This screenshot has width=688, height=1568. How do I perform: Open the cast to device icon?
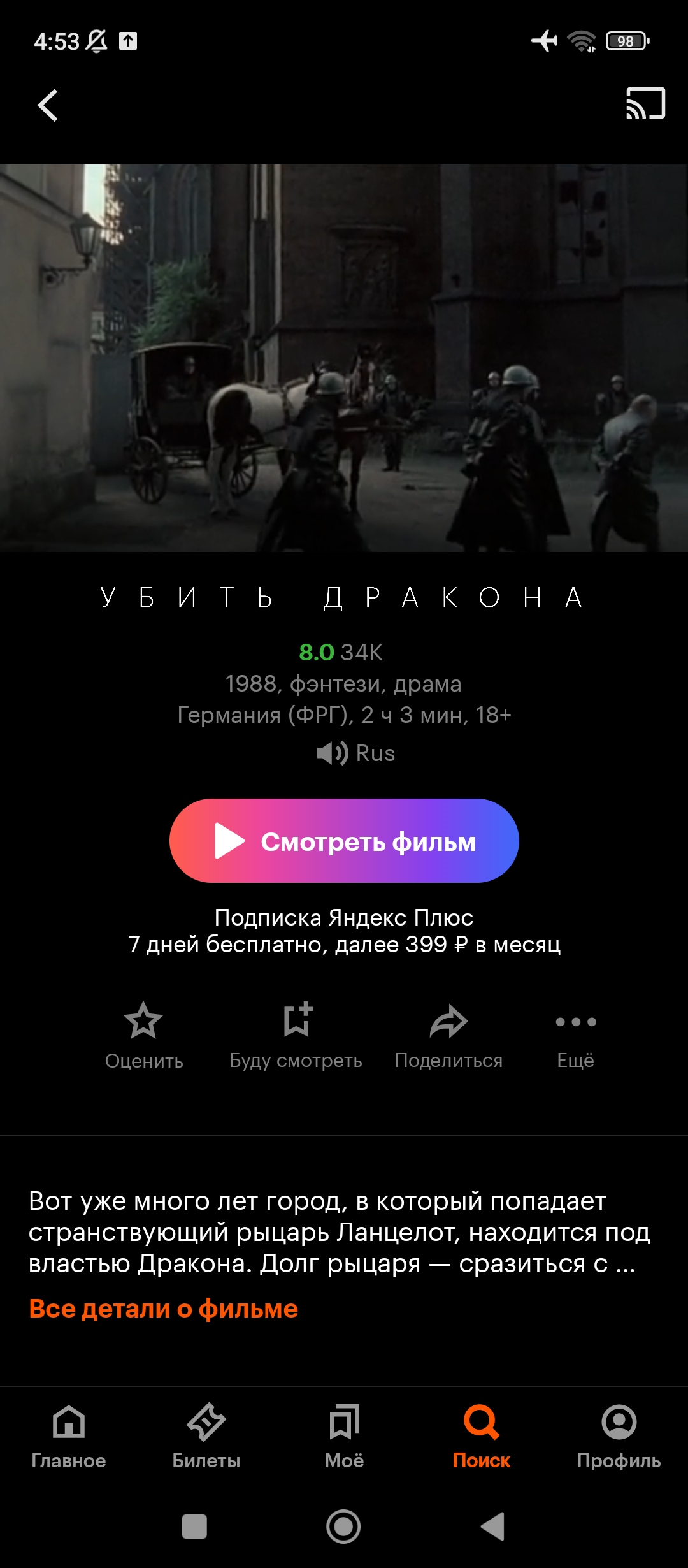(645, 103)
